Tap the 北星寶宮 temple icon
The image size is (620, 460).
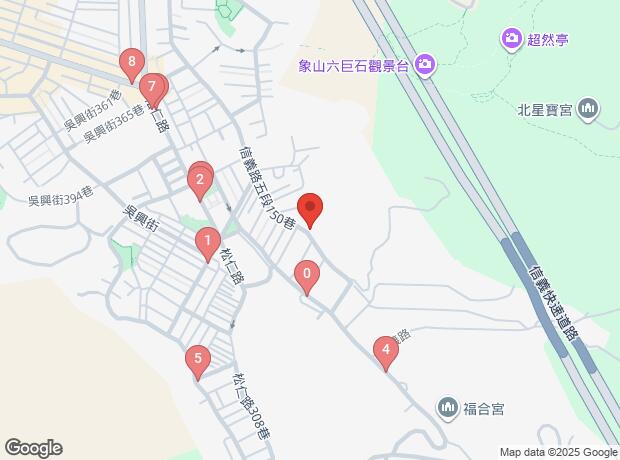pyautogui.click(x=587, y=108)
